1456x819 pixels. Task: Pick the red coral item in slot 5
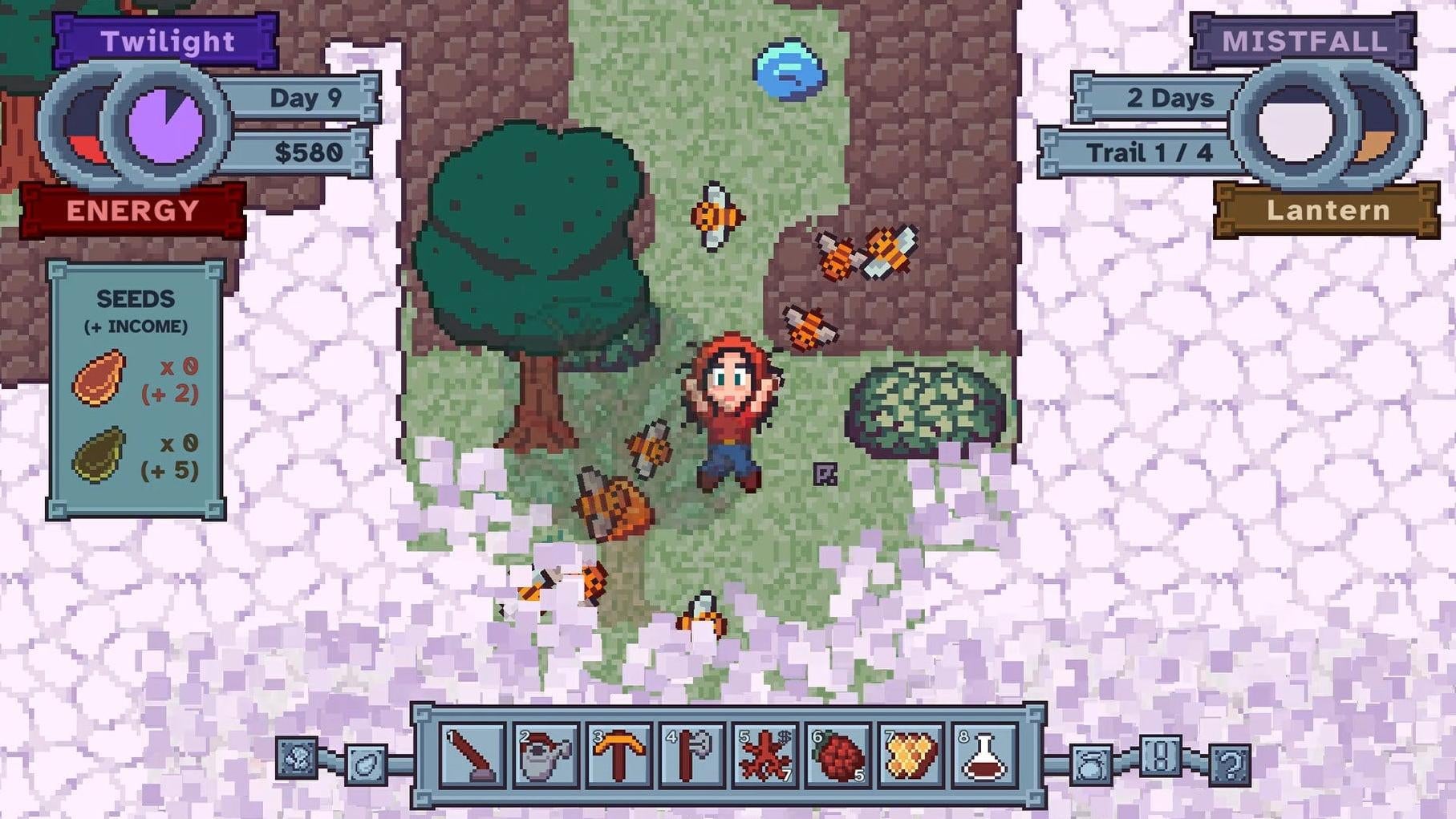[765, 755]
